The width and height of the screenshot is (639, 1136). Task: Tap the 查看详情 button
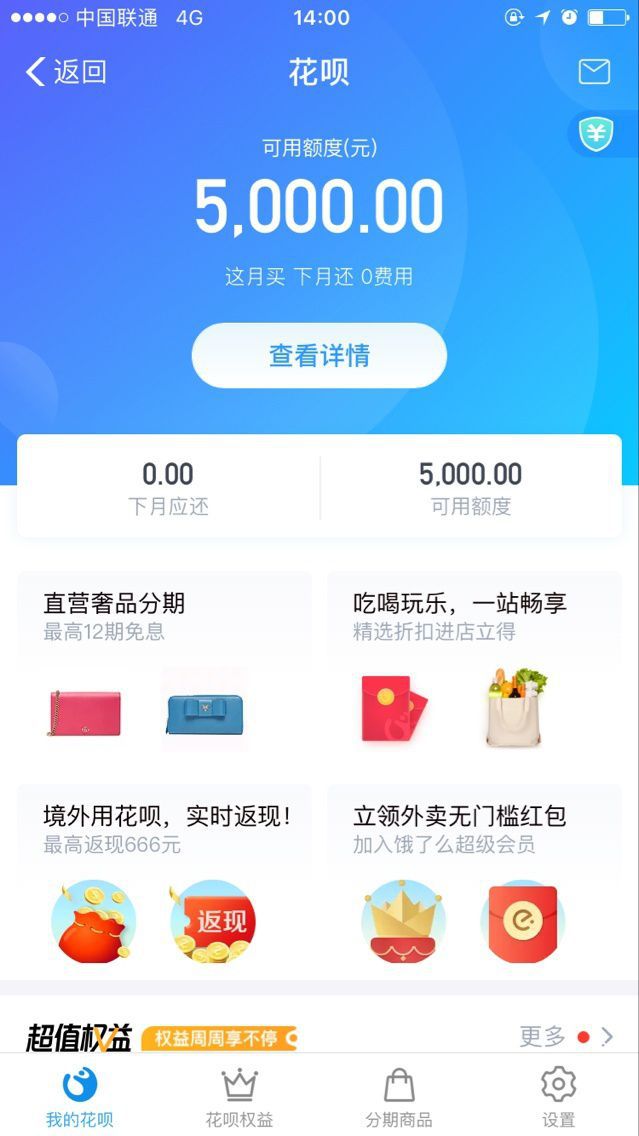pyautogui.click(x=319, y=355)
